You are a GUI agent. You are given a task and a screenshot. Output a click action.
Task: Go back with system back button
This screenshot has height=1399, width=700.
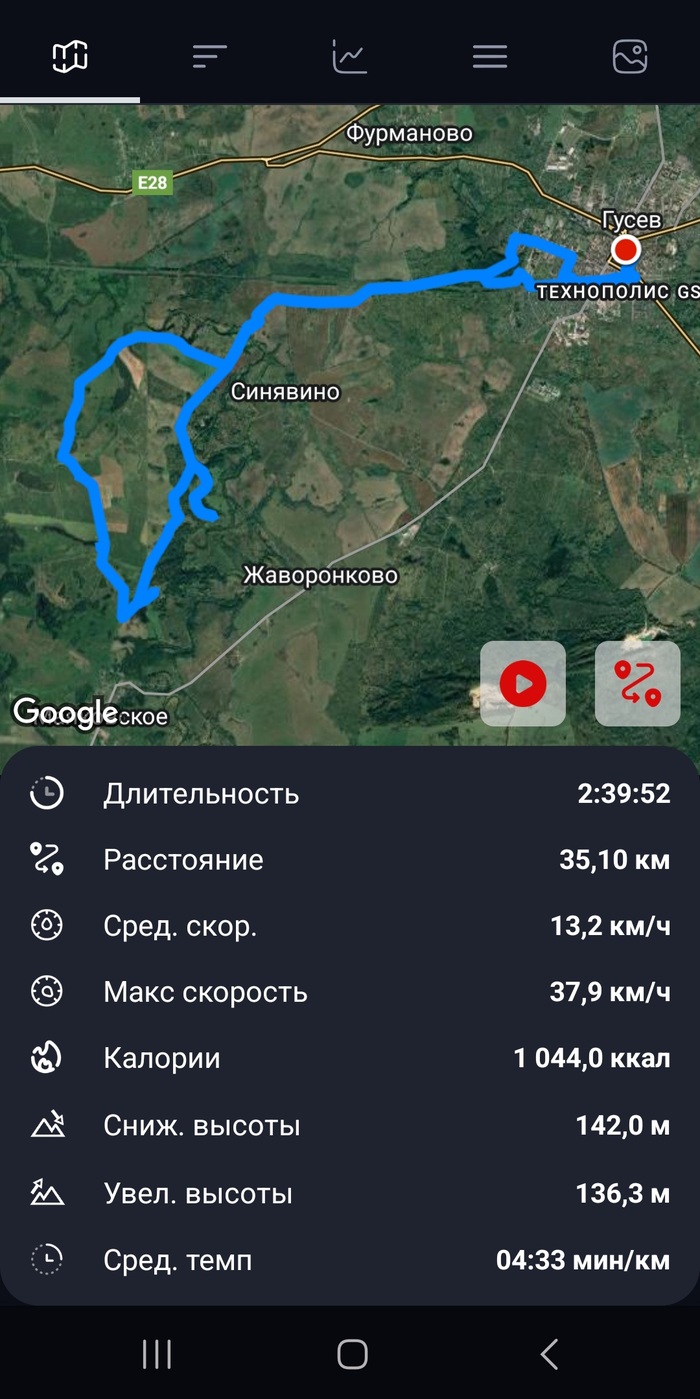point(548,1354)
